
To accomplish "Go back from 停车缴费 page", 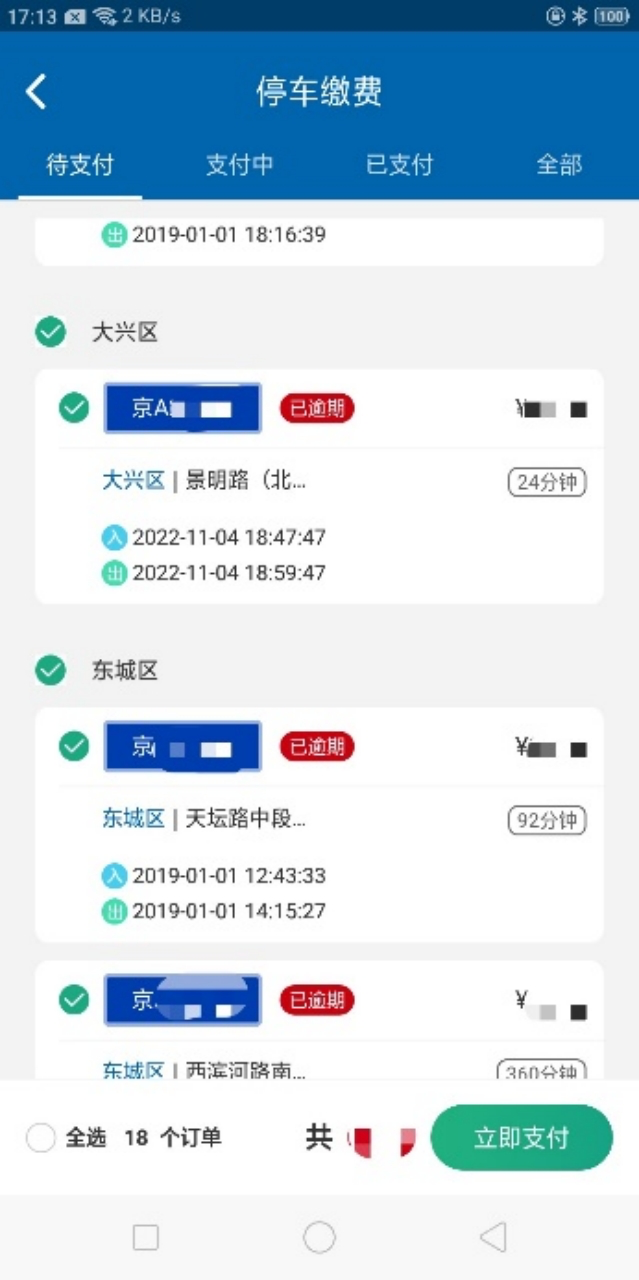I will click(x=36, y=92).
